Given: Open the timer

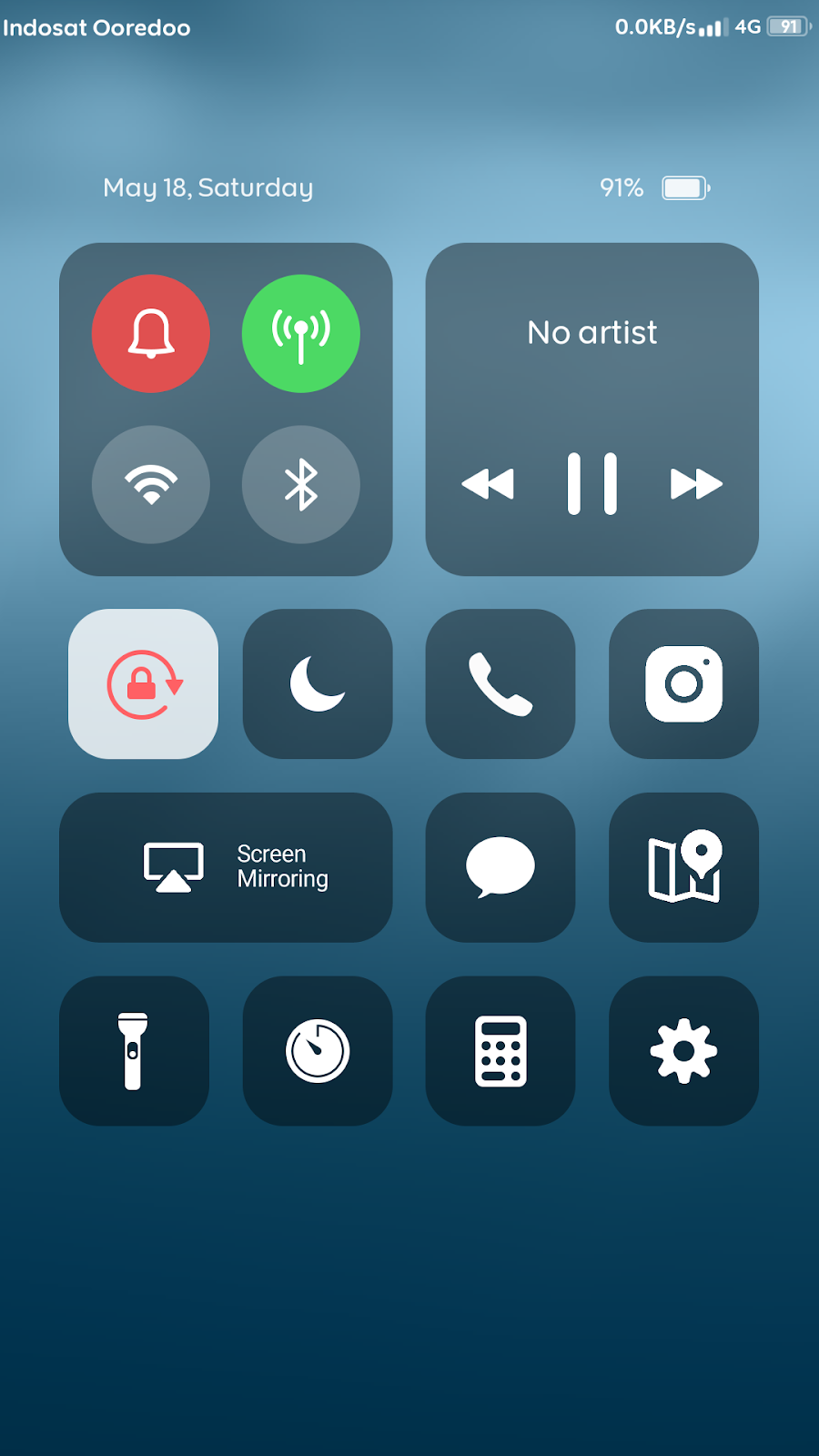Looking at the screenshot, I should click(x=318, y=1051).
